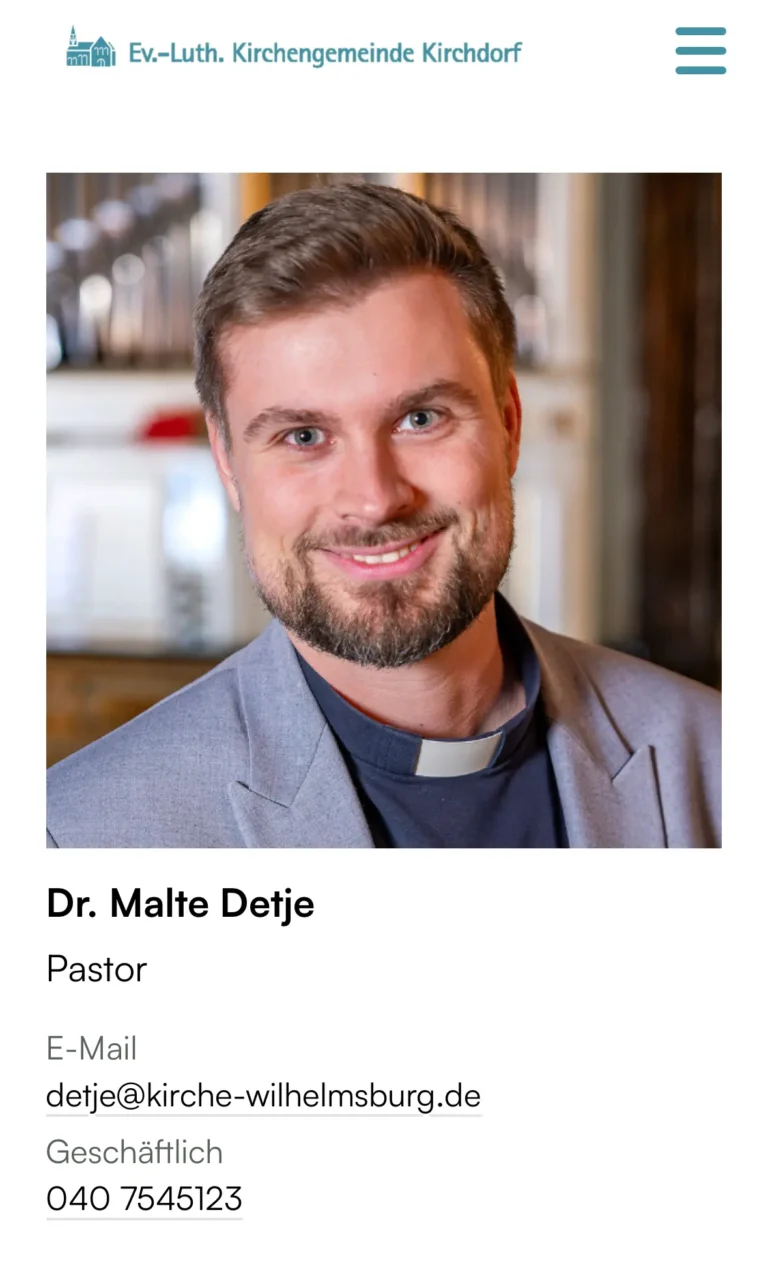This screenshot has width=768, height=1268.
Task: Email detje@kirche-wilhelmsburg.de
Action: click(x=263, y=1096)
